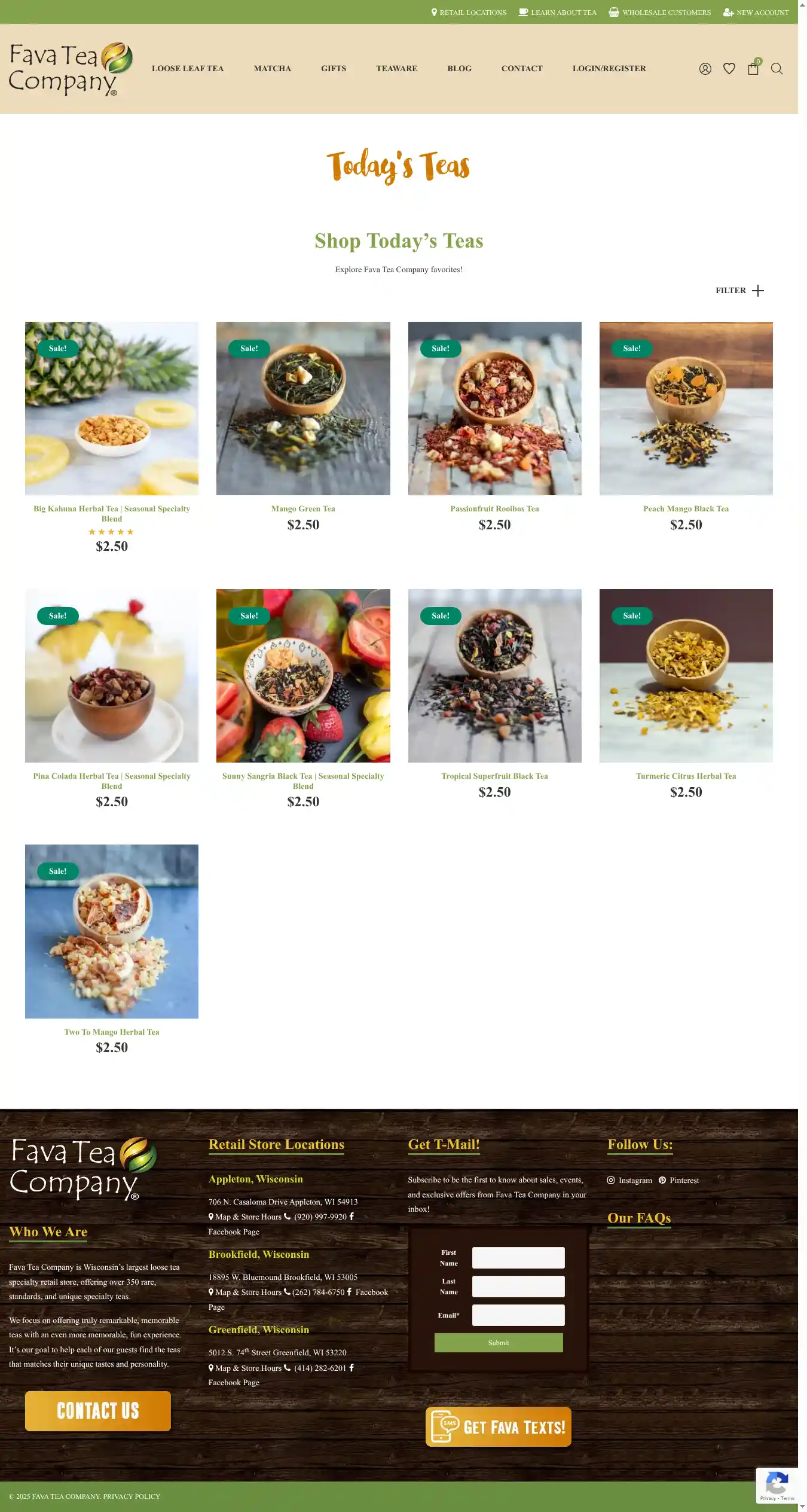This screenshot has width=807, height=1512.
Task: Focus the Email input field
Action: click(x=518, y=1315)
